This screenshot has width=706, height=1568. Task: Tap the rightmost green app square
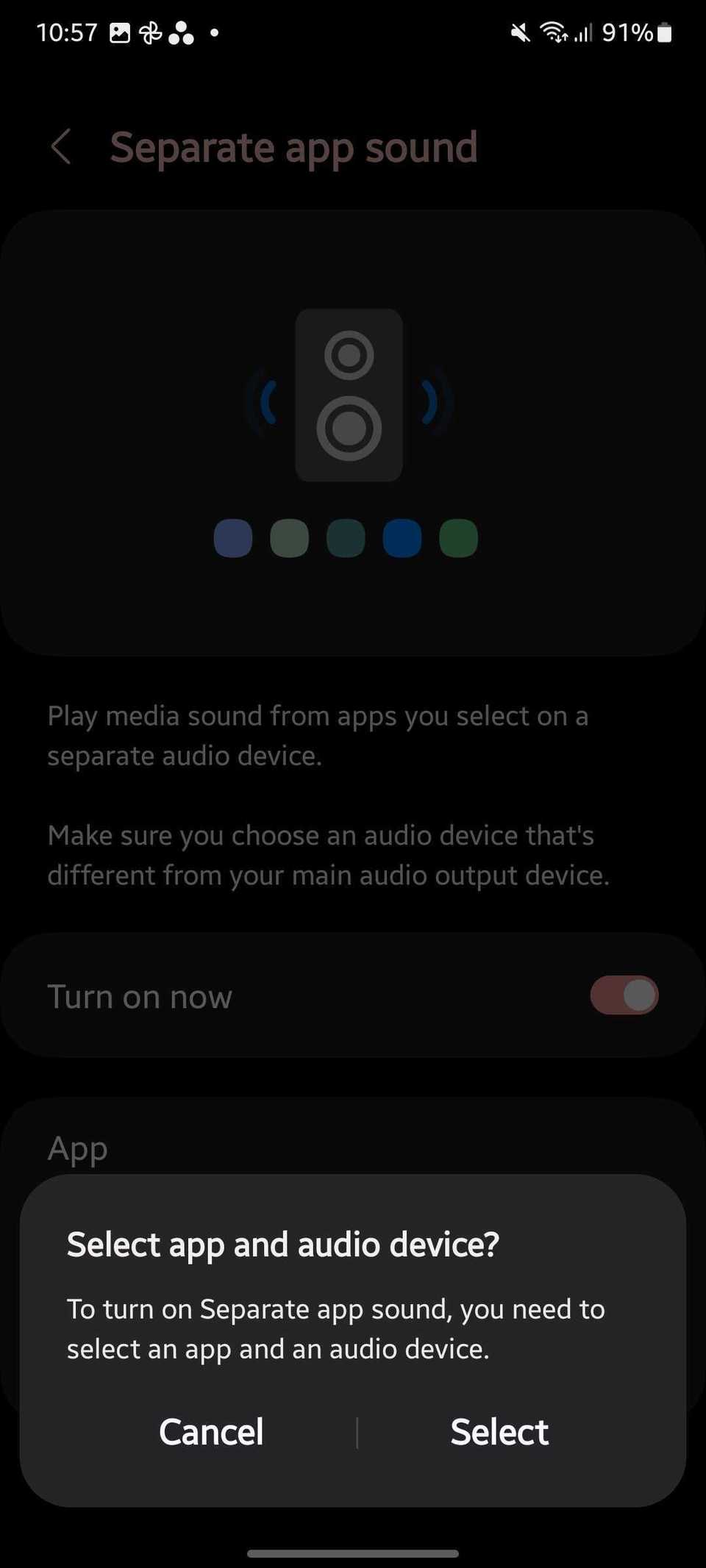[457, 537]
